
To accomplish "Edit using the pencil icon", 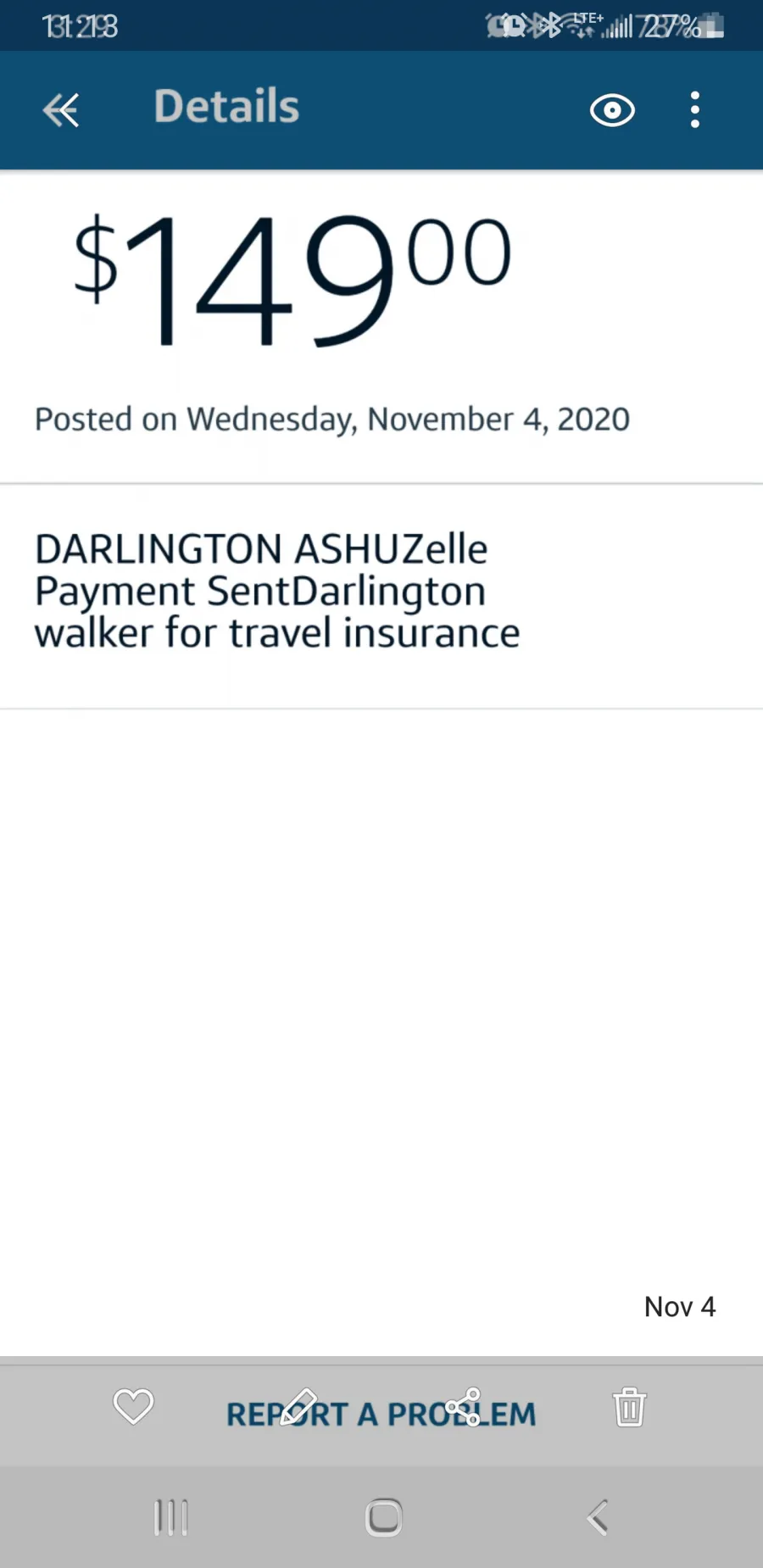I will point(298,1407).
